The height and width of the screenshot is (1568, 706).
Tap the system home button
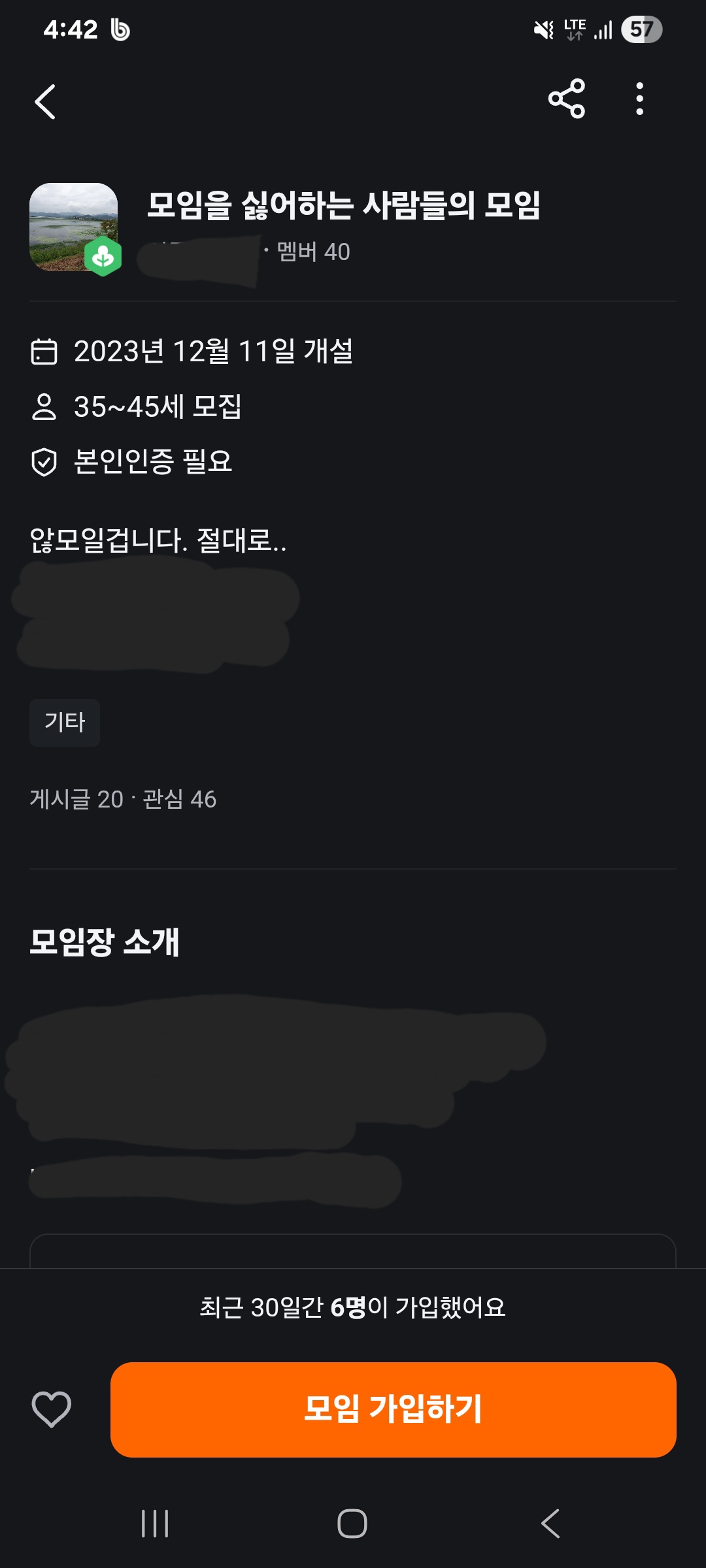tap(352, 1524)
